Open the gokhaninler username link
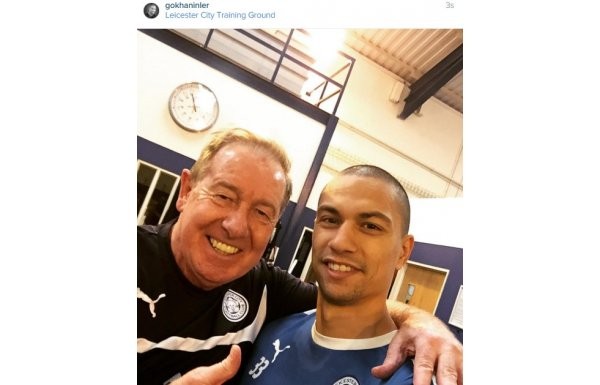This screenshot has height=385, width=600. click(187, 5)
